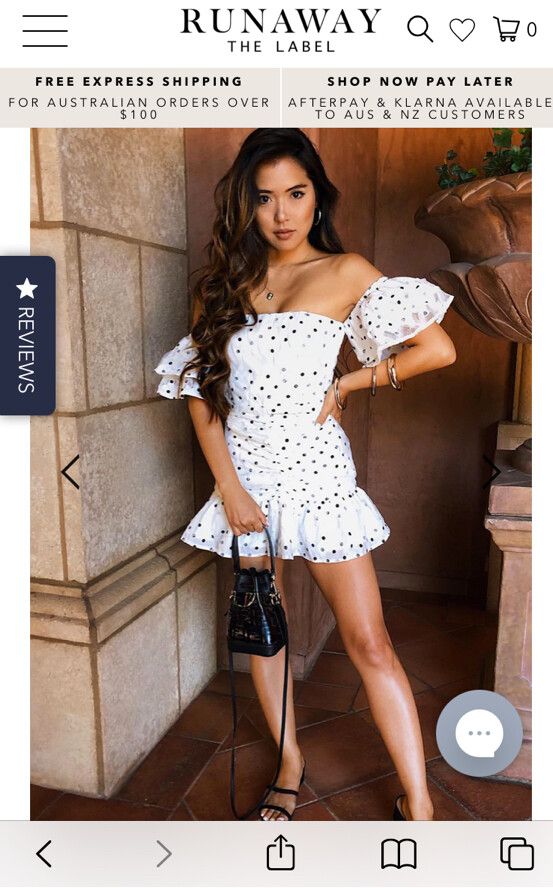Open the wishlist heart icon
The height and width of the screenshot is (888, 553).
pos(462,29)
